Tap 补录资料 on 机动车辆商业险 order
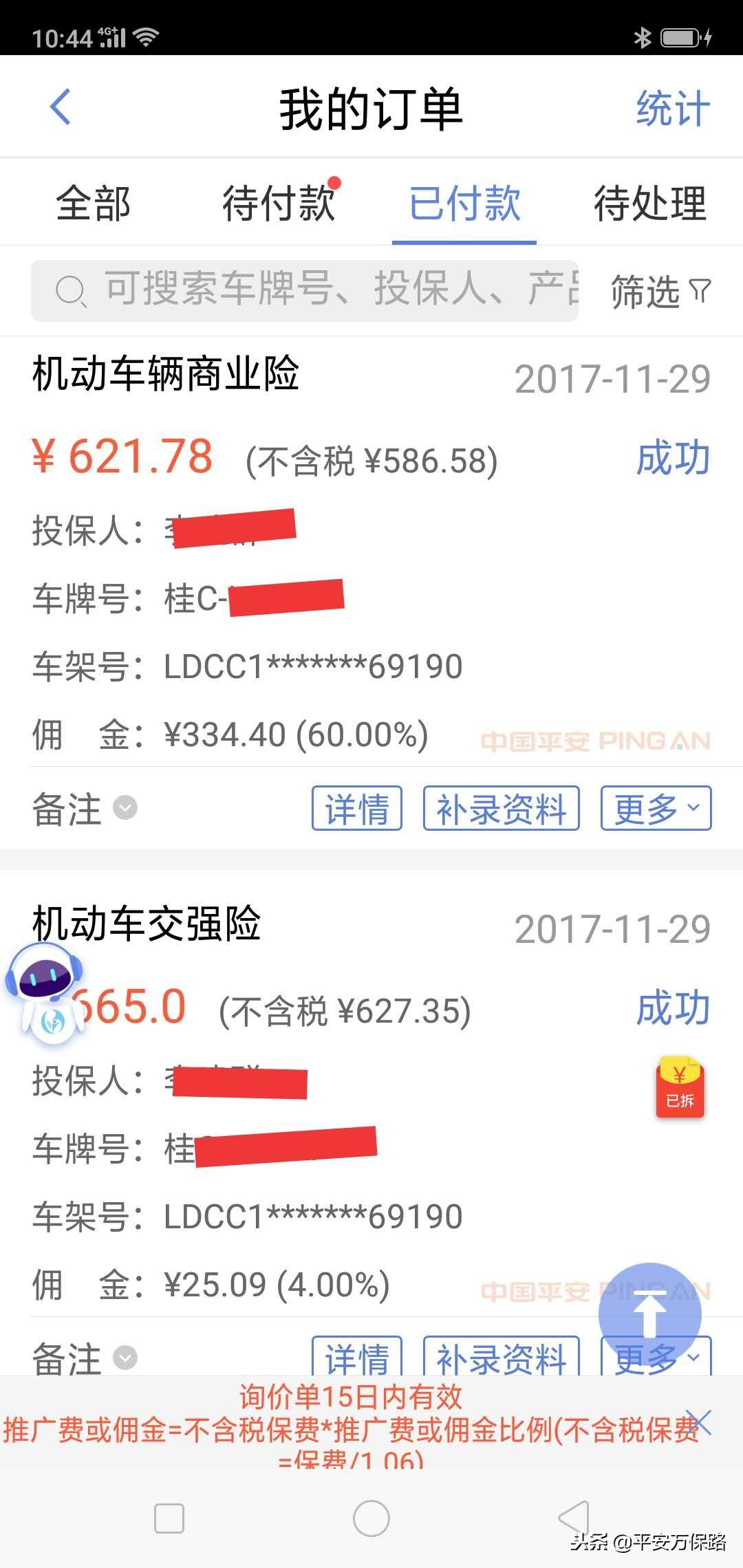This screenshot has height=1568, width=743. coord(501,808)
